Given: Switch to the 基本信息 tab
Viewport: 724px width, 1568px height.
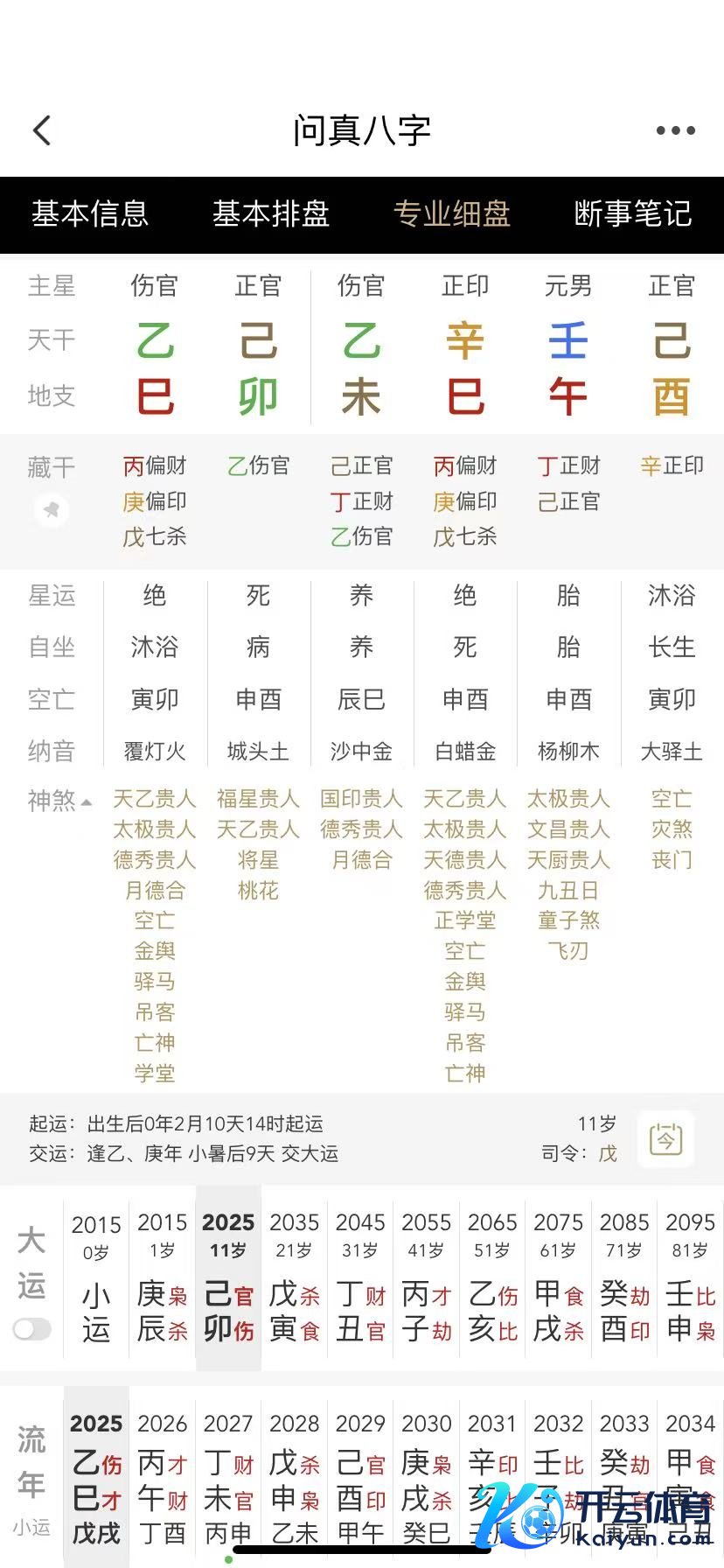Looking at the screenshot, I should click(90, 213).
